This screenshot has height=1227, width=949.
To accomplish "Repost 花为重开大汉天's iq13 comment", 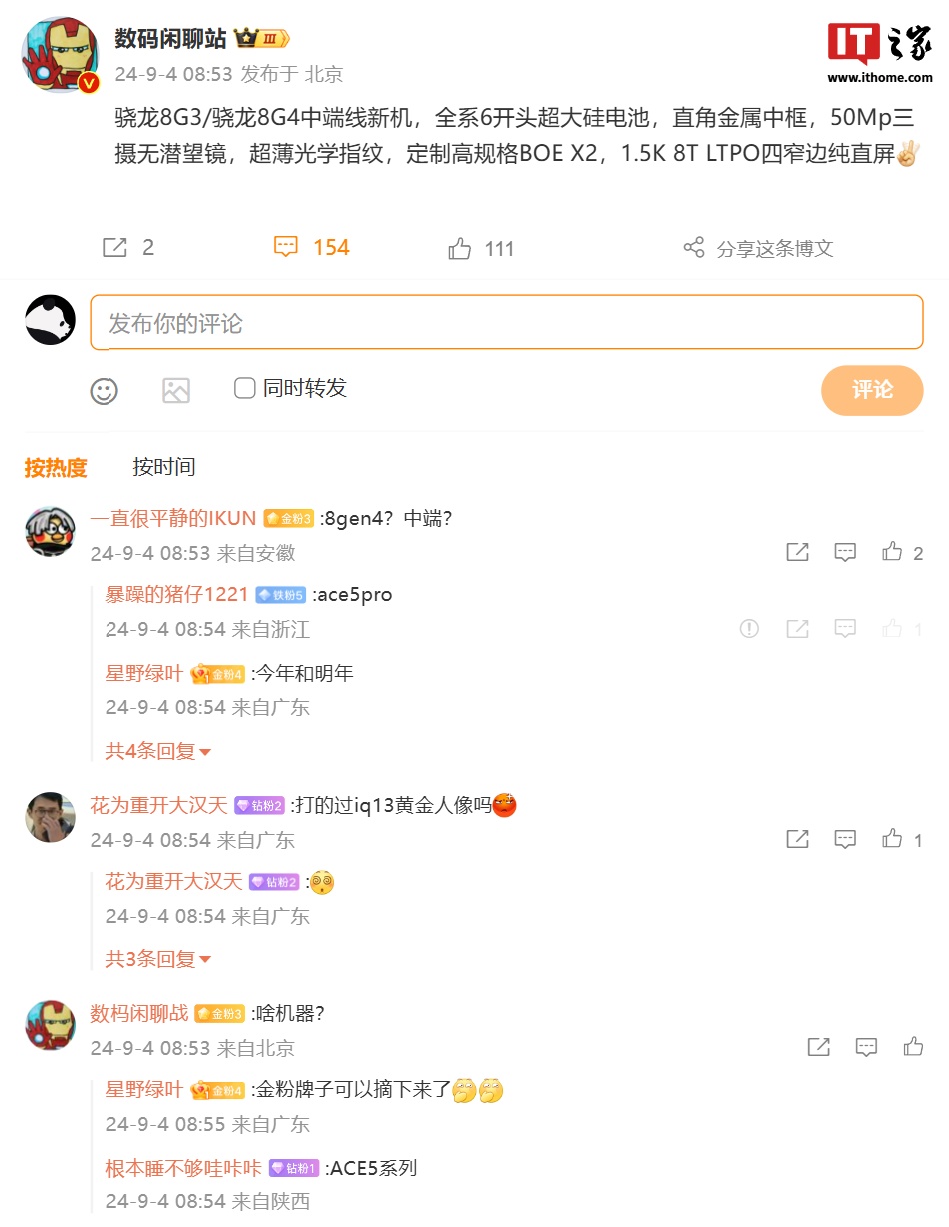I will pyautogui.click(x=797, y=839).
